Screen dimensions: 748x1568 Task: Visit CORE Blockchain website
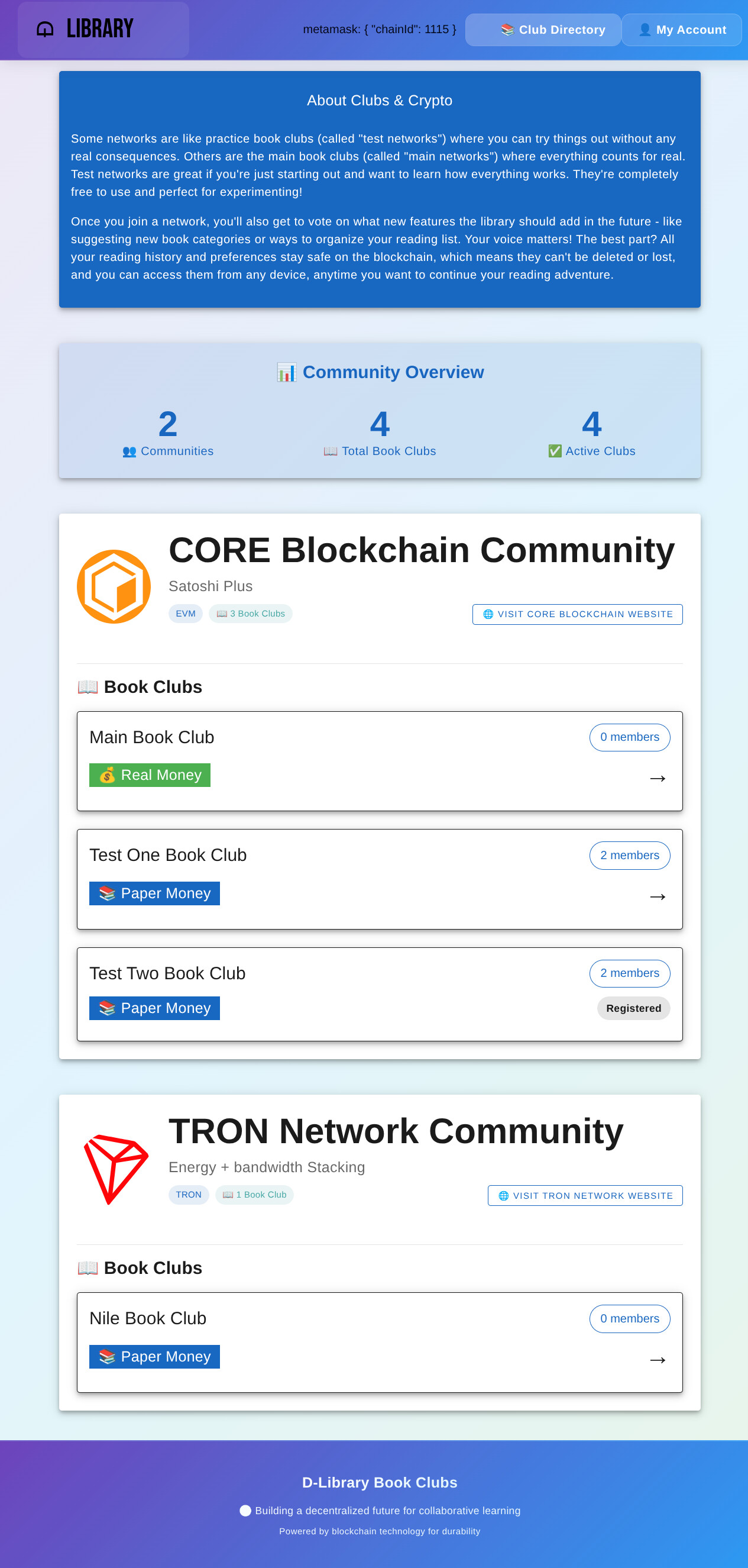[x=577, y=614]
